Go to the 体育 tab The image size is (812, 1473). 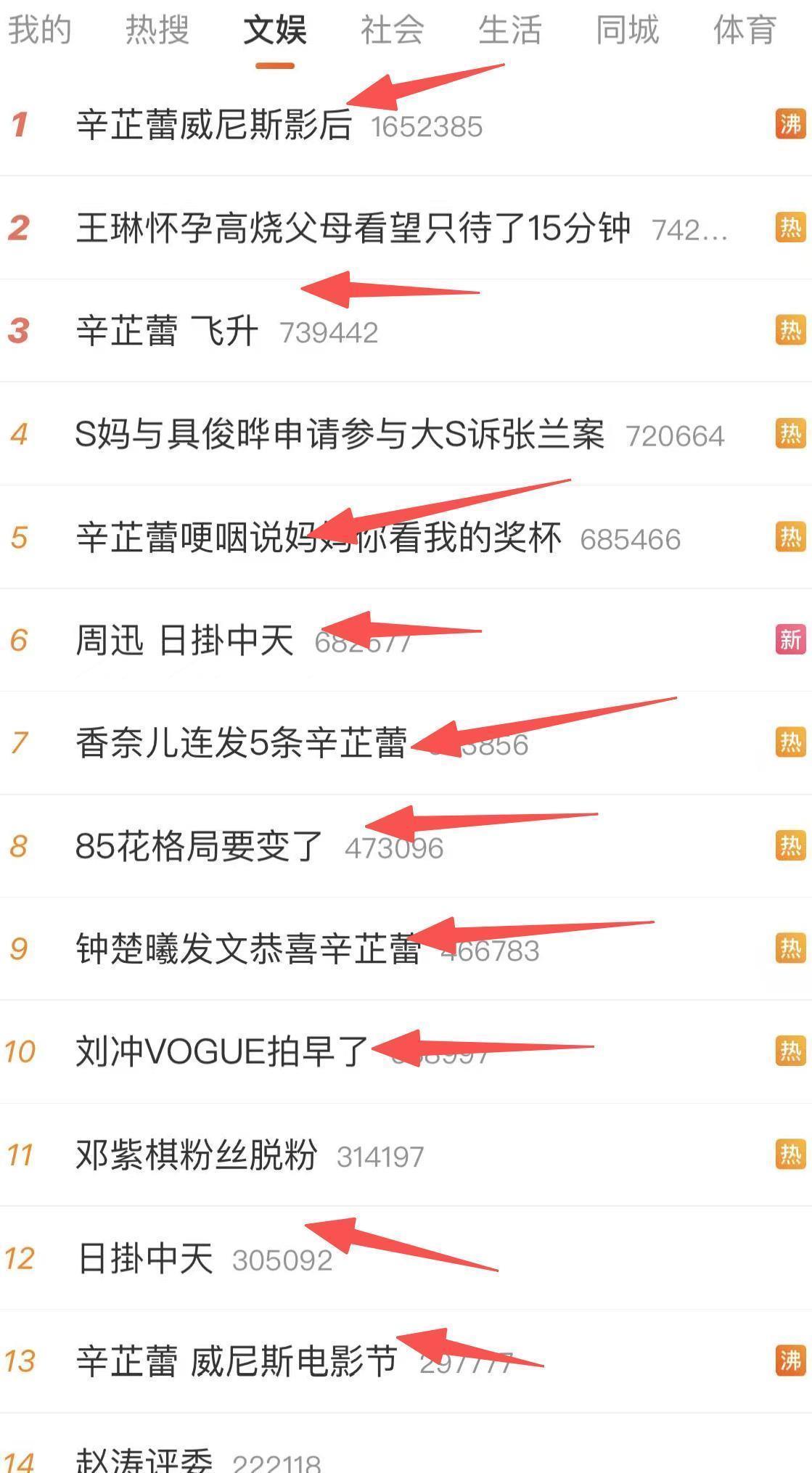[x=745, y=30]
